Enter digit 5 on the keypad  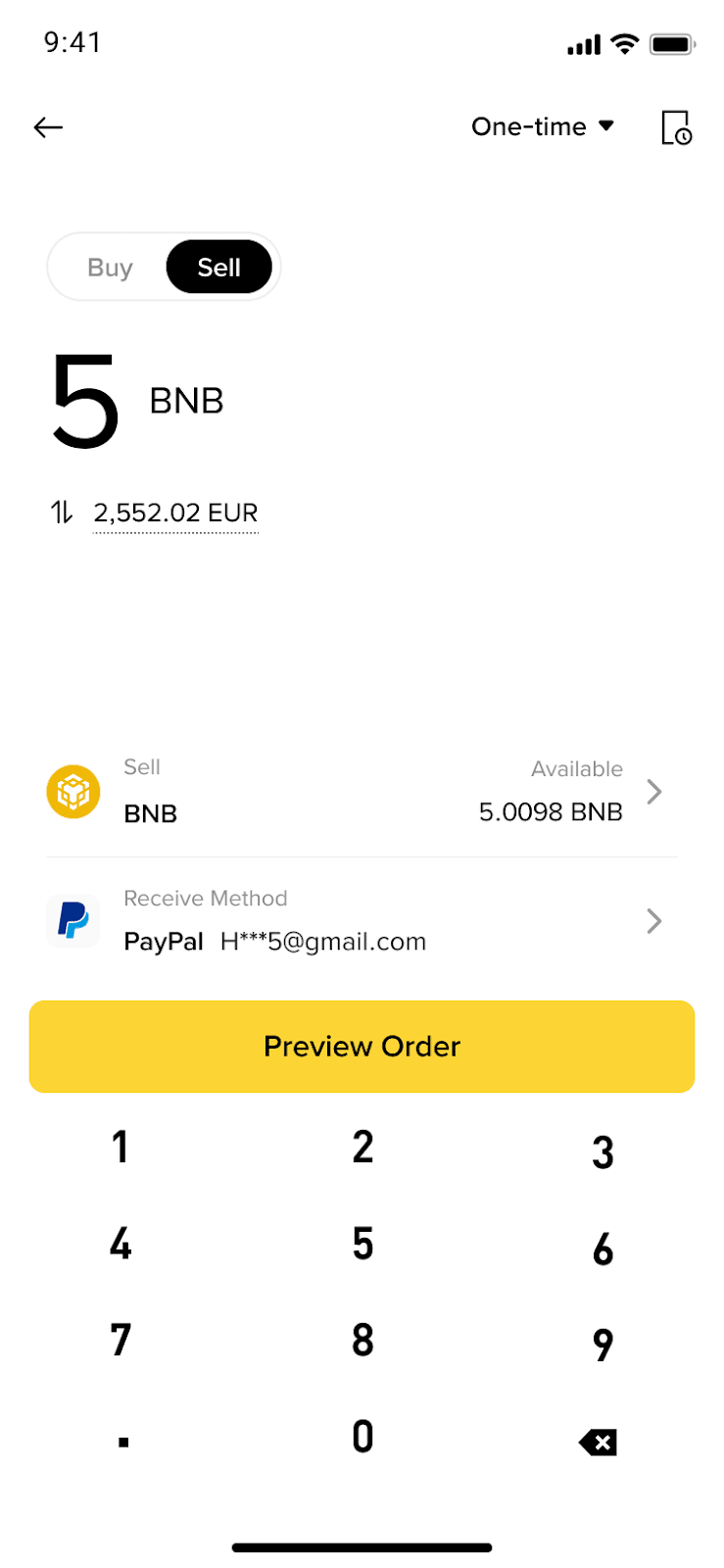click(362, 1245)
